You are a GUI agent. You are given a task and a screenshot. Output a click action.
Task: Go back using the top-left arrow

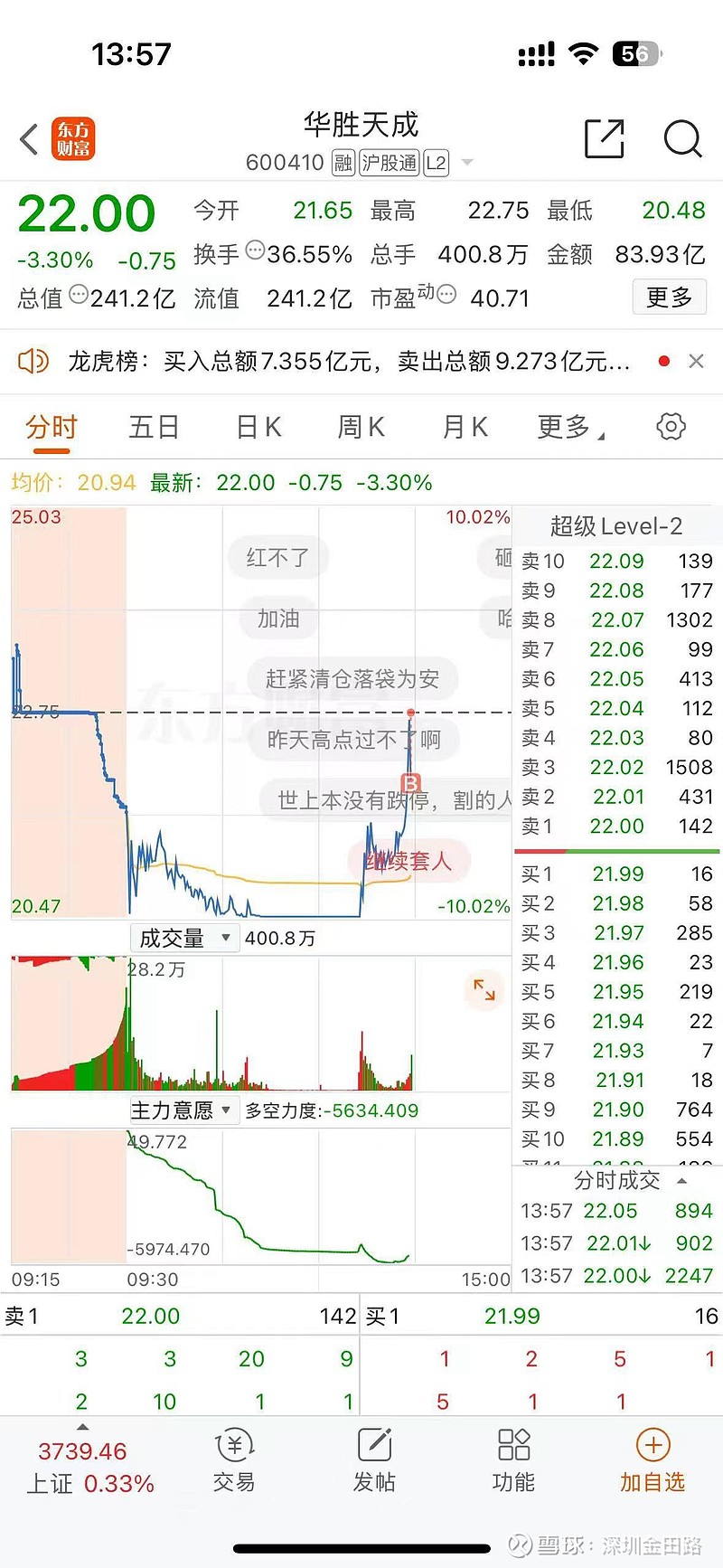point(30,139)
